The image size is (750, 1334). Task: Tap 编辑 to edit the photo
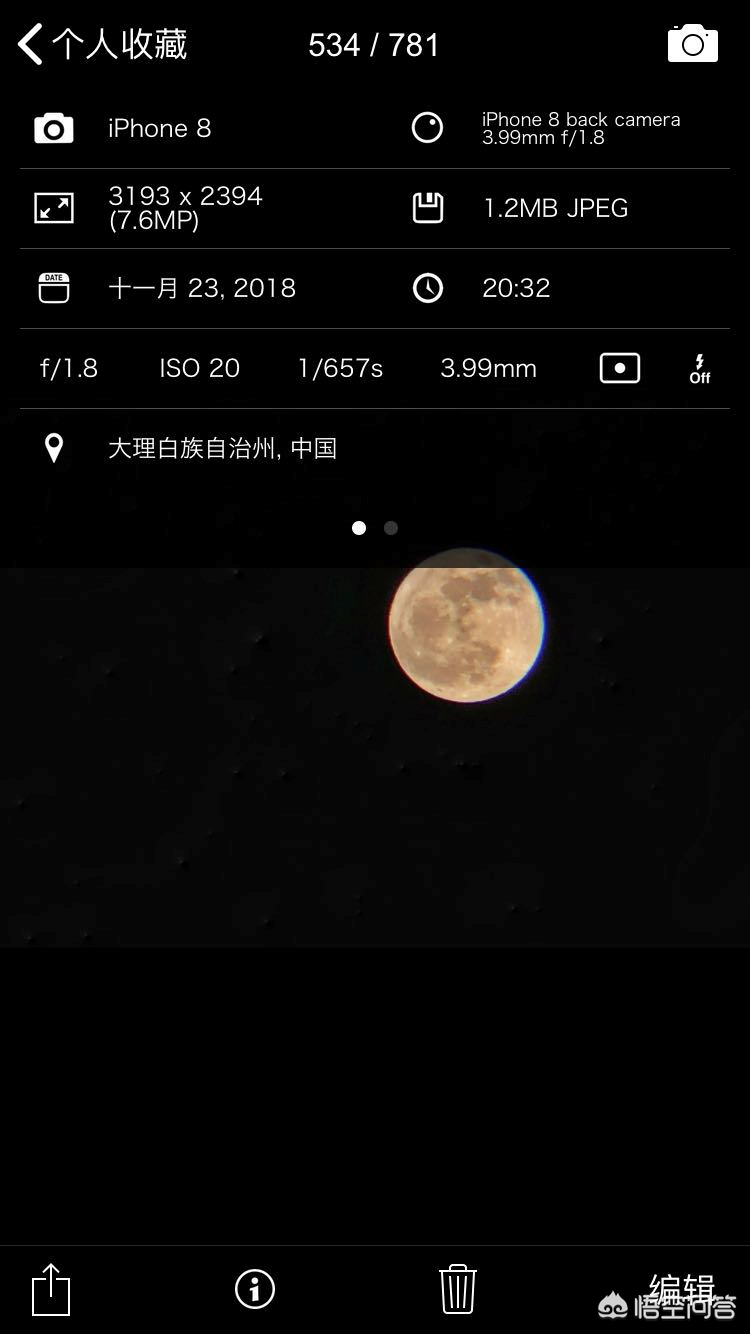[681, 1288]
